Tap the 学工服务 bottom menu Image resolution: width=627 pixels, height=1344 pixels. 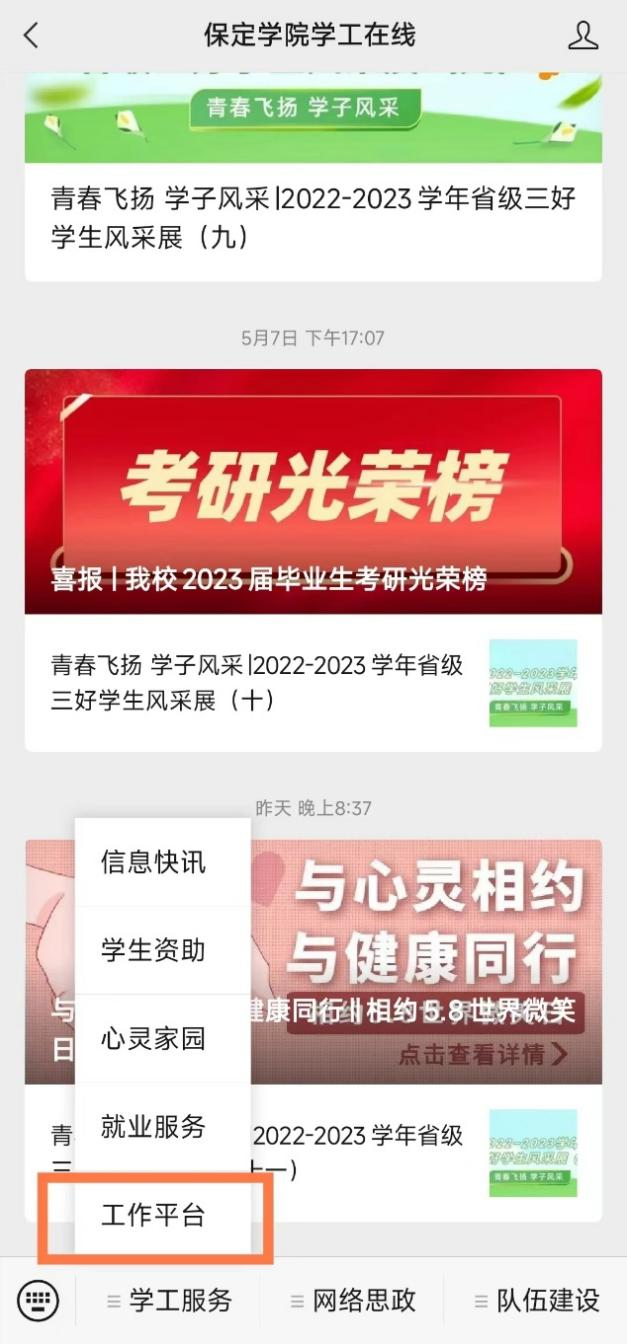point(170,1300)
